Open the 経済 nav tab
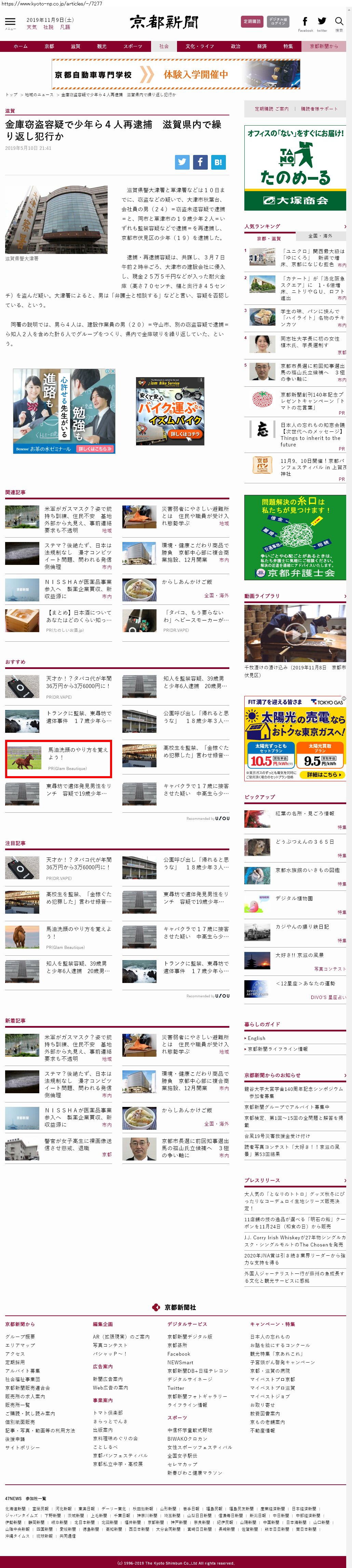352x1568 pixels. click(262, 46)
